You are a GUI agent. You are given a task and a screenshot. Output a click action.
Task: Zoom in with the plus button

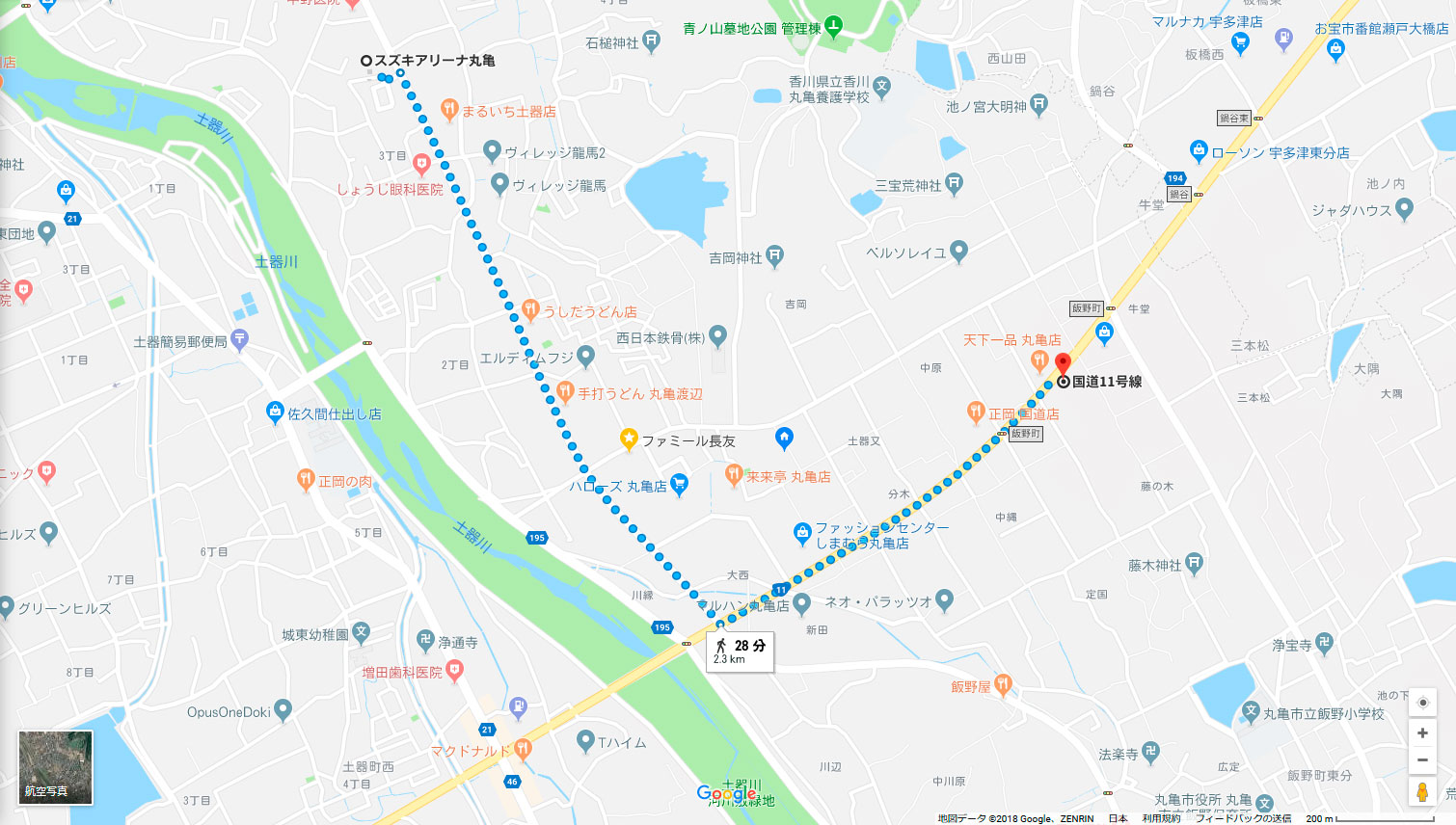point(1422,733)
